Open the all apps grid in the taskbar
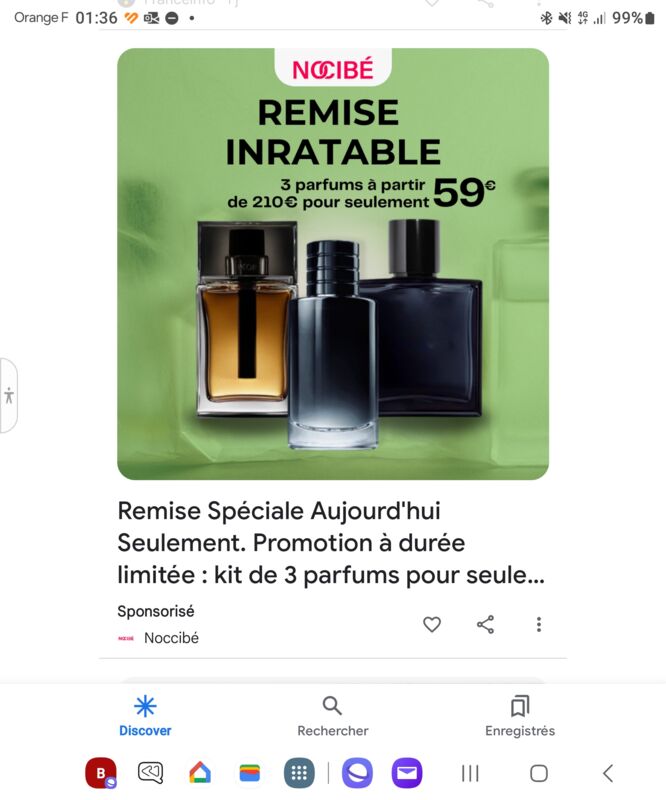 click(x=299, y=773)
